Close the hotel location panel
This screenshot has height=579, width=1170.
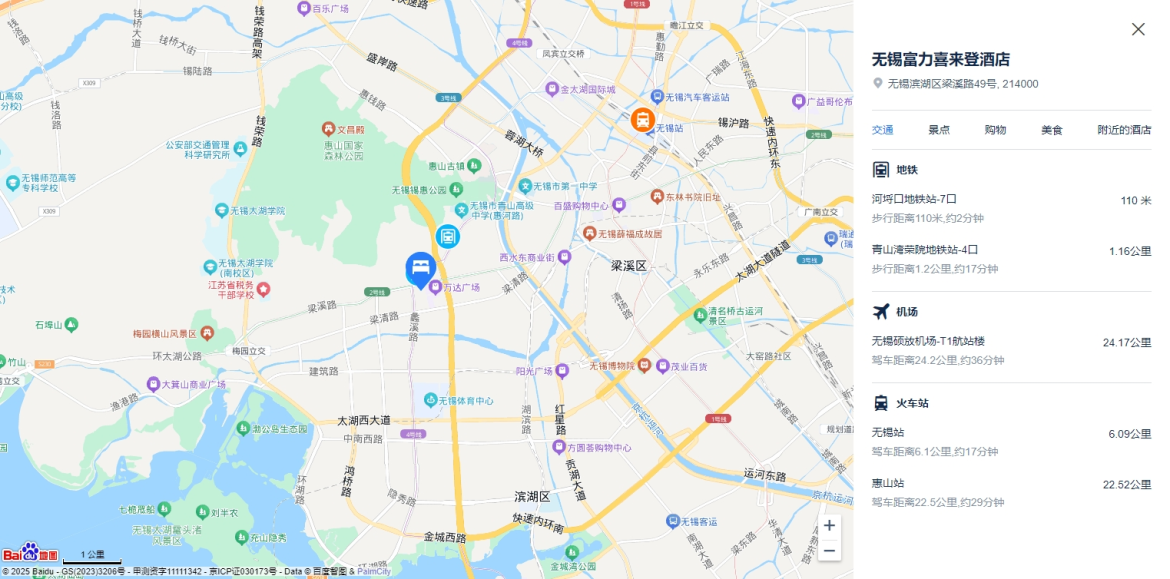point(1138,29)
